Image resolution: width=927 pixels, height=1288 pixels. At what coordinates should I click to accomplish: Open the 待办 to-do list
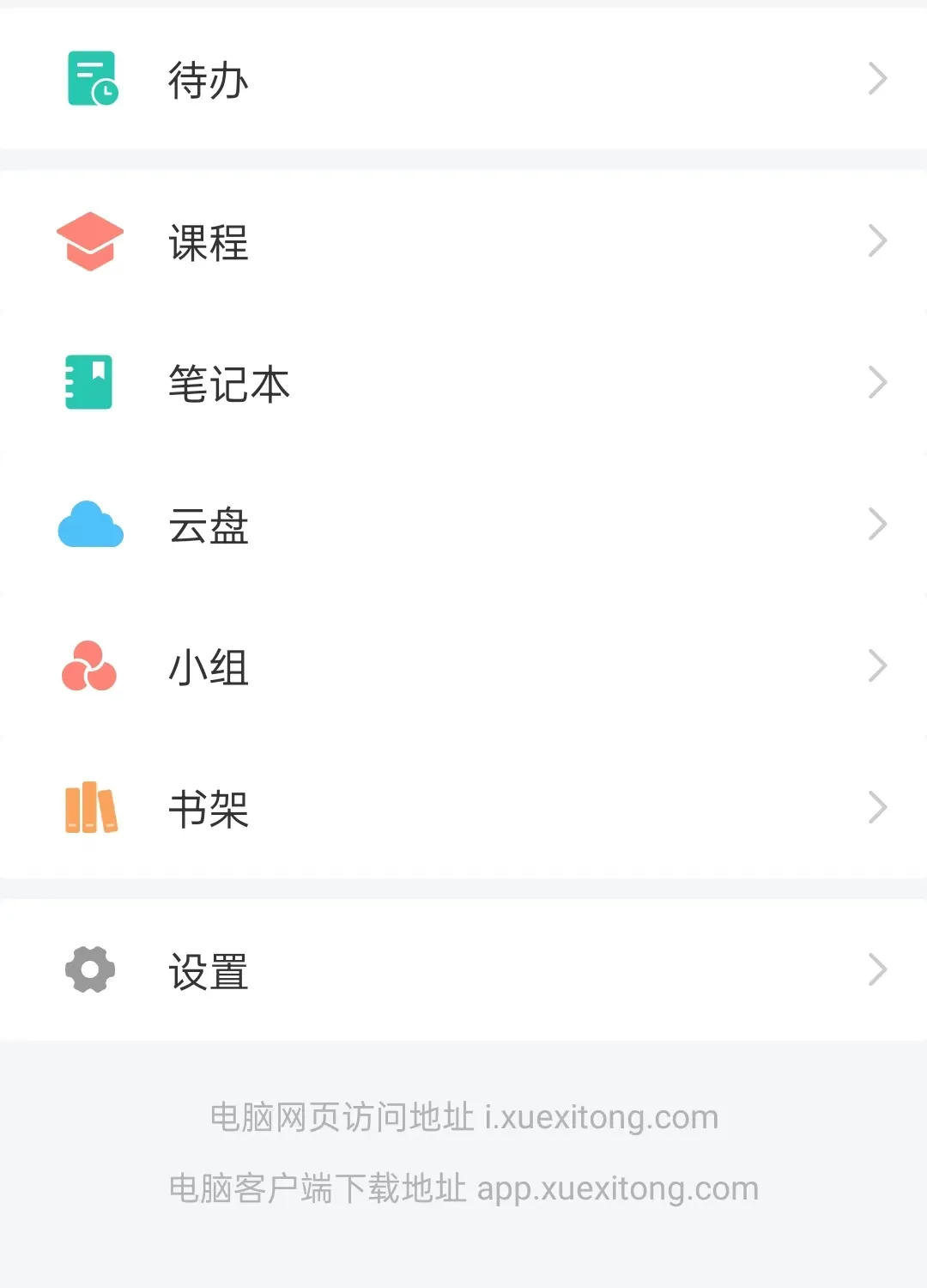tap(463, 79)
